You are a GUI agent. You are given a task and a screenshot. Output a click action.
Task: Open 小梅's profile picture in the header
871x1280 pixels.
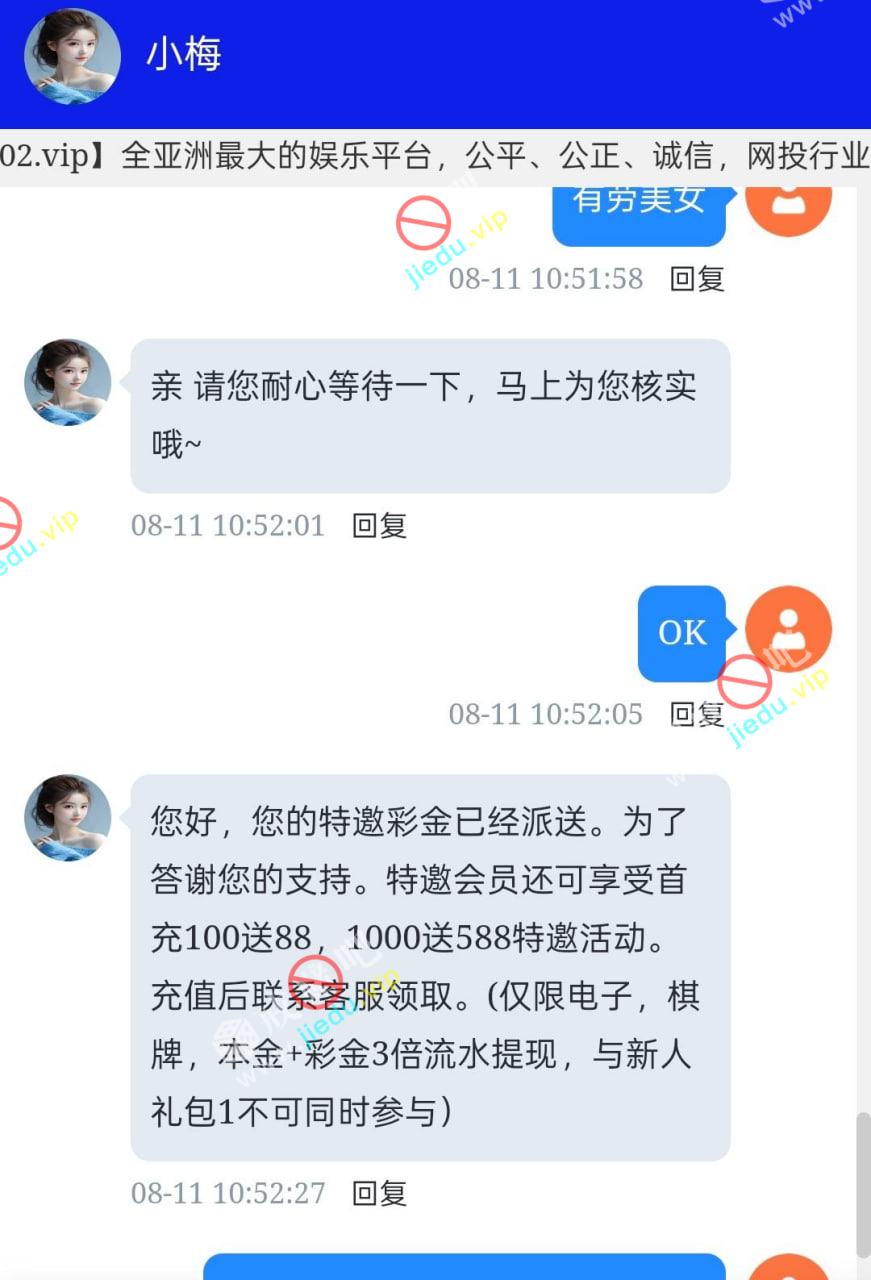(72, 56)
